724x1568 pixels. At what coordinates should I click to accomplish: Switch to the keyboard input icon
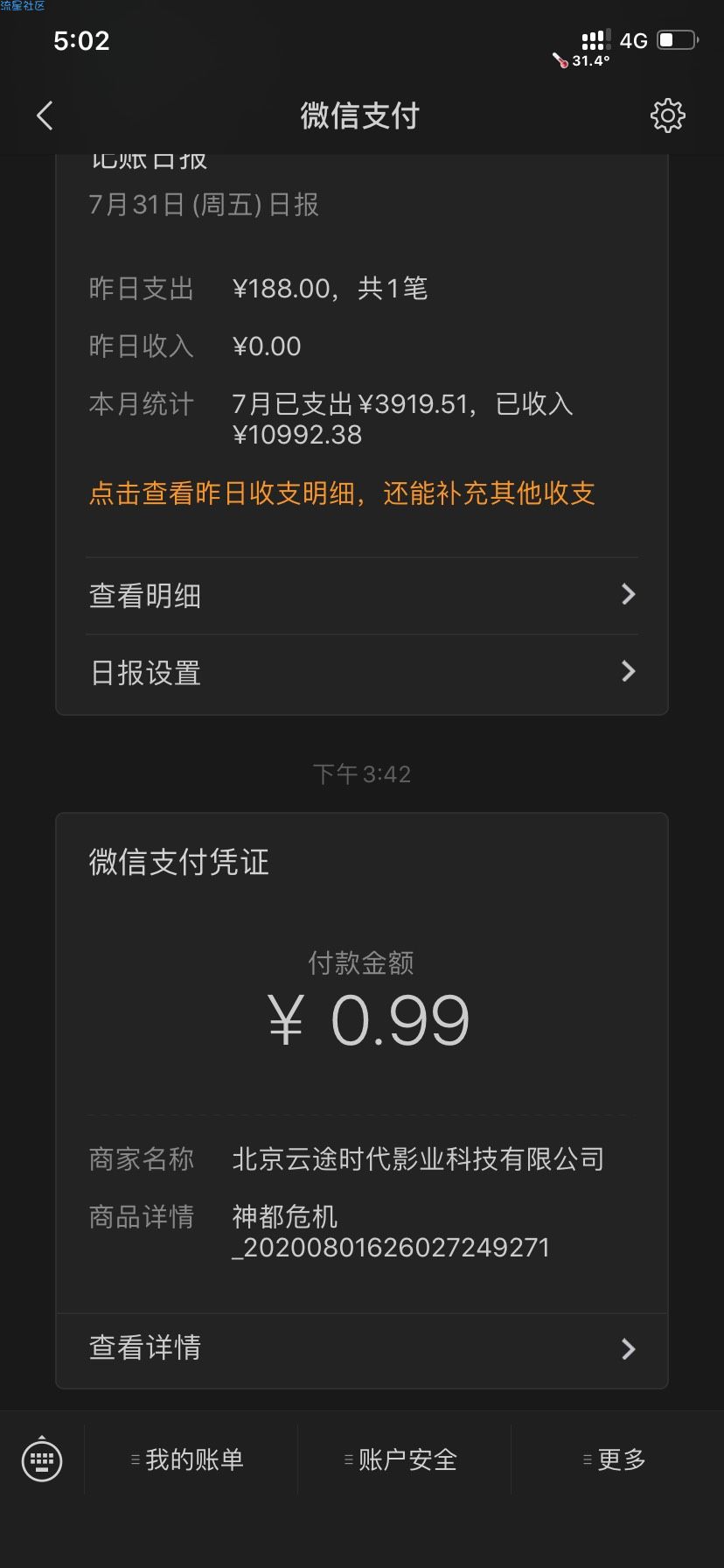[42, 1459]
